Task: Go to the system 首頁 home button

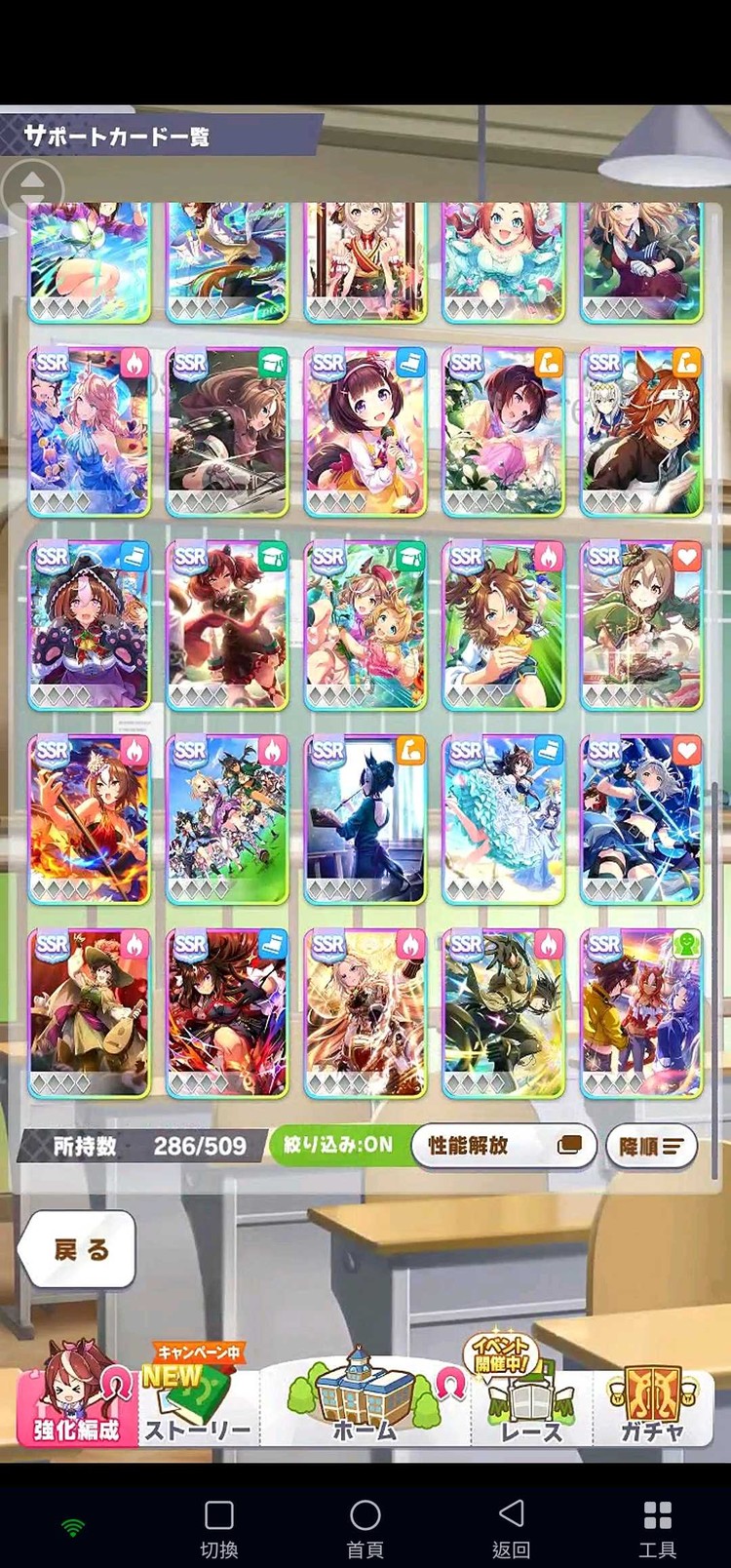Action: pyautogui.click(x=365, y=1527)
